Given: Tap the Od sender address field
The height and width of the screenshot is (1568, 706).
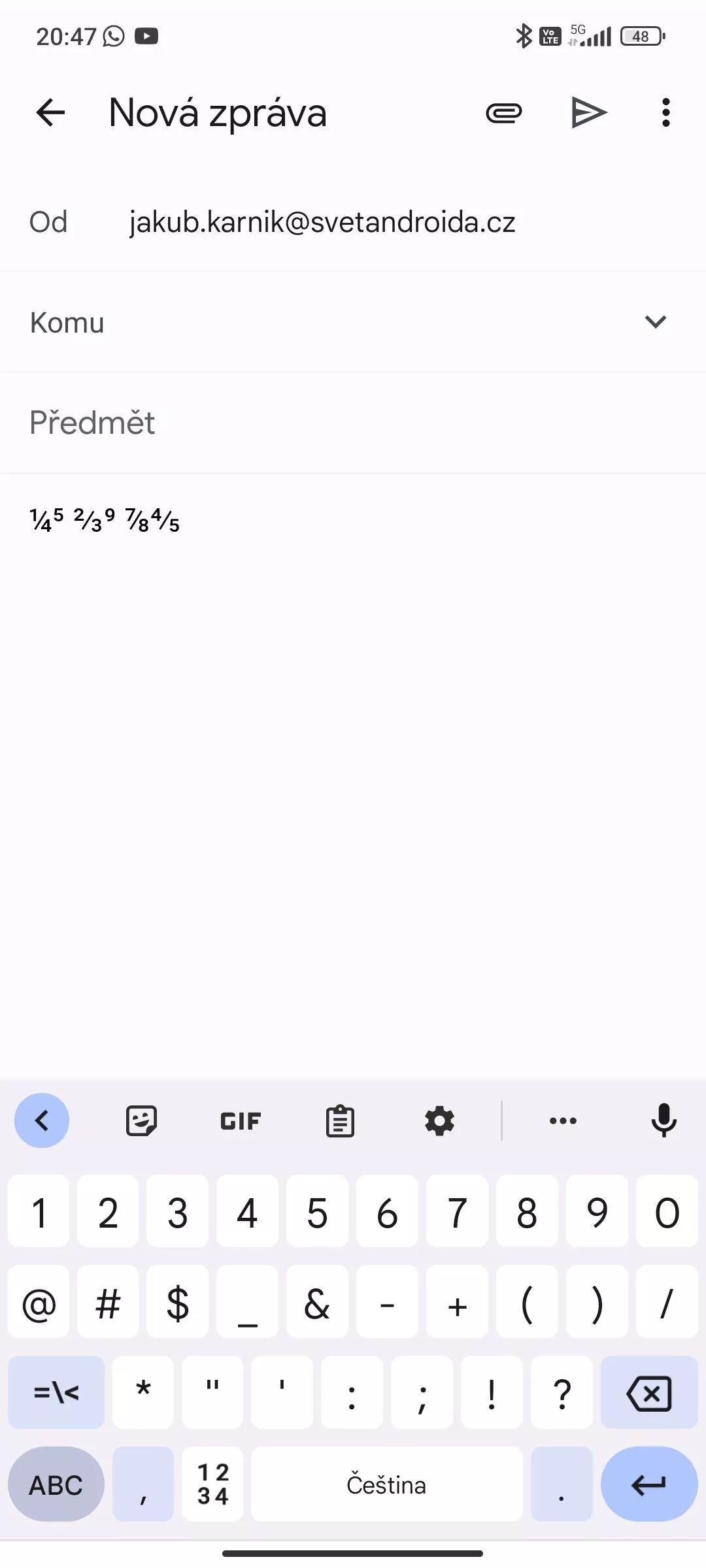Looking at the screenshot, I should (x=353, y=221).
